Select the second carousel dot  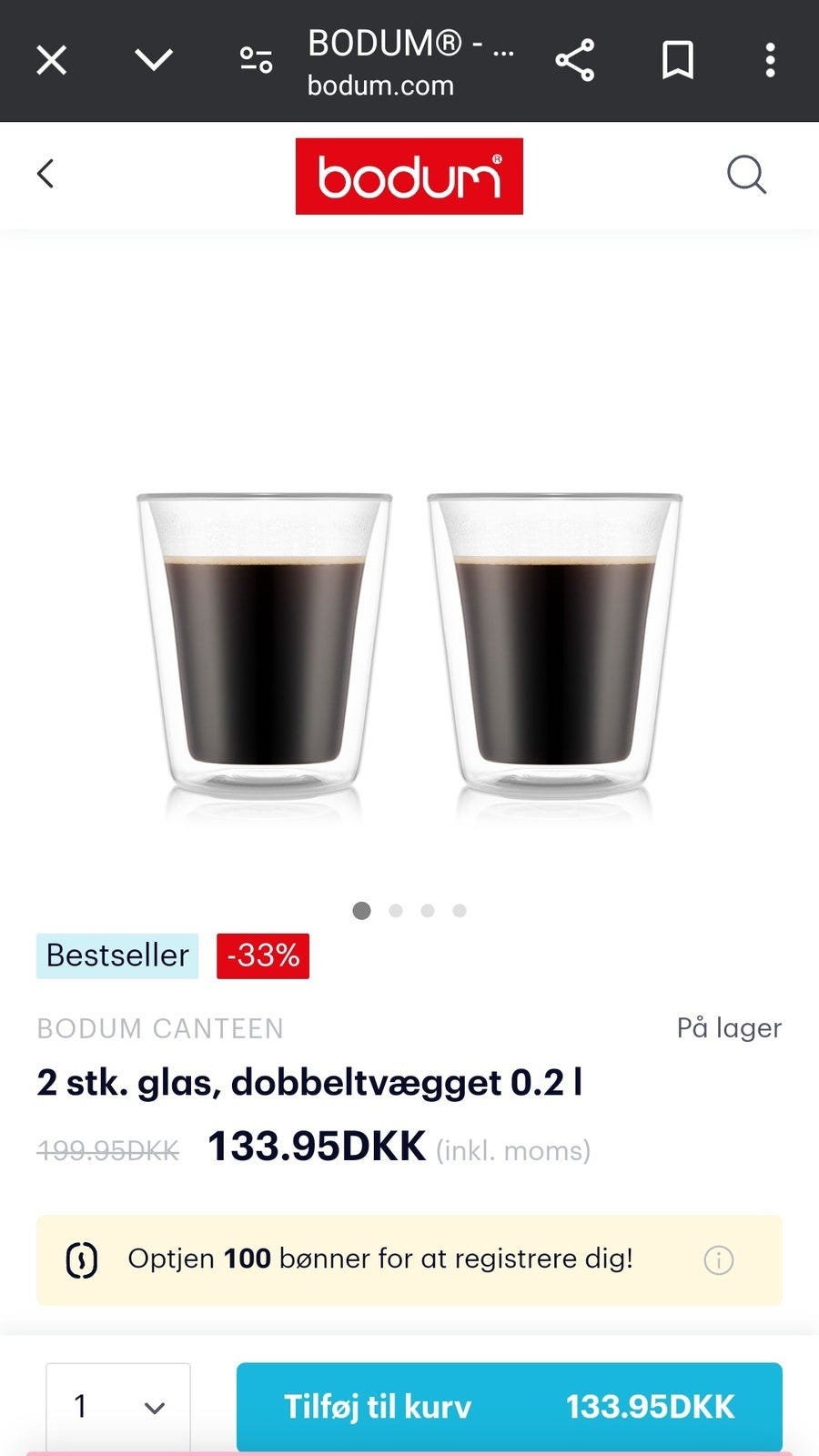395,909
